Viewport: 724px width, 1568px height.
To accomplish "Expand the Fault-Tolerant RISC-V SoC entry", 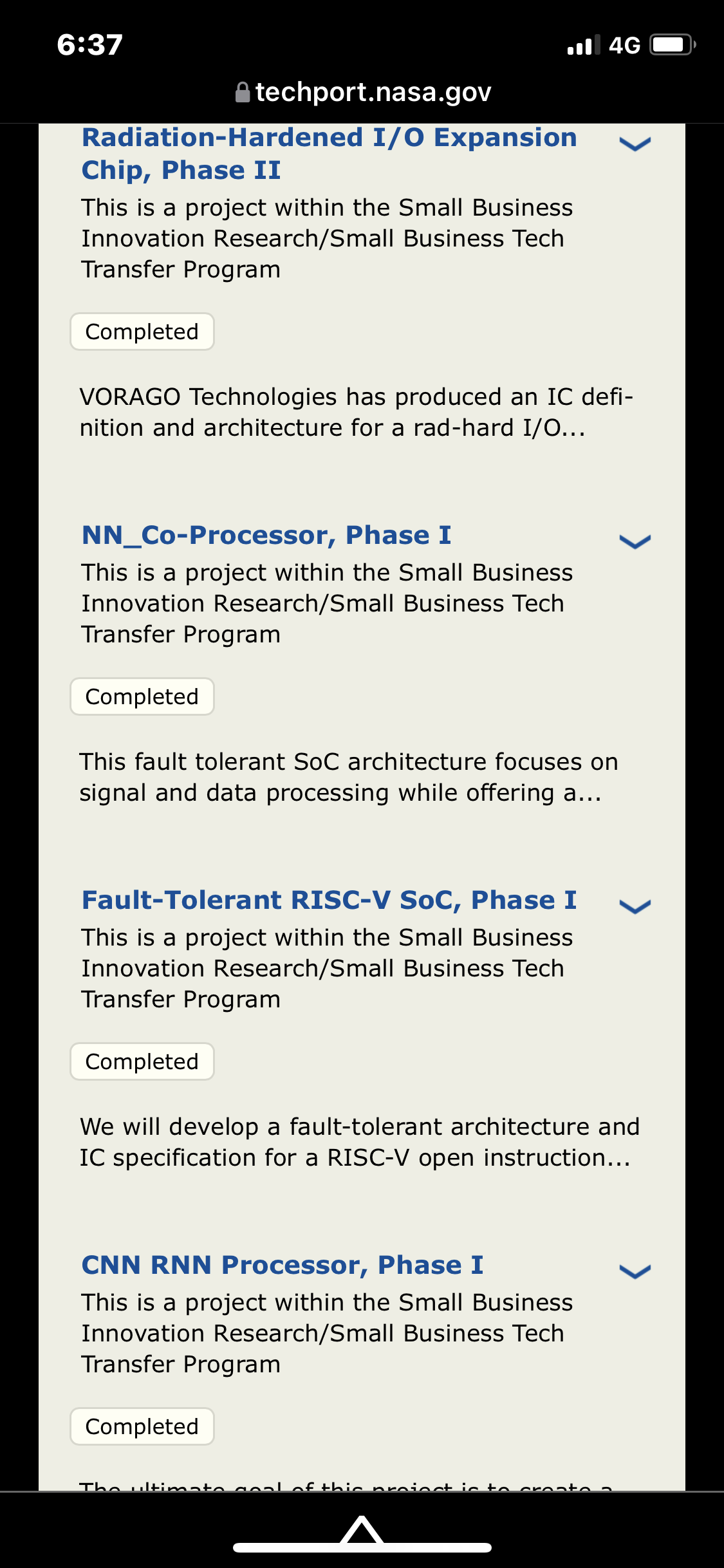I will coord(635,906).
